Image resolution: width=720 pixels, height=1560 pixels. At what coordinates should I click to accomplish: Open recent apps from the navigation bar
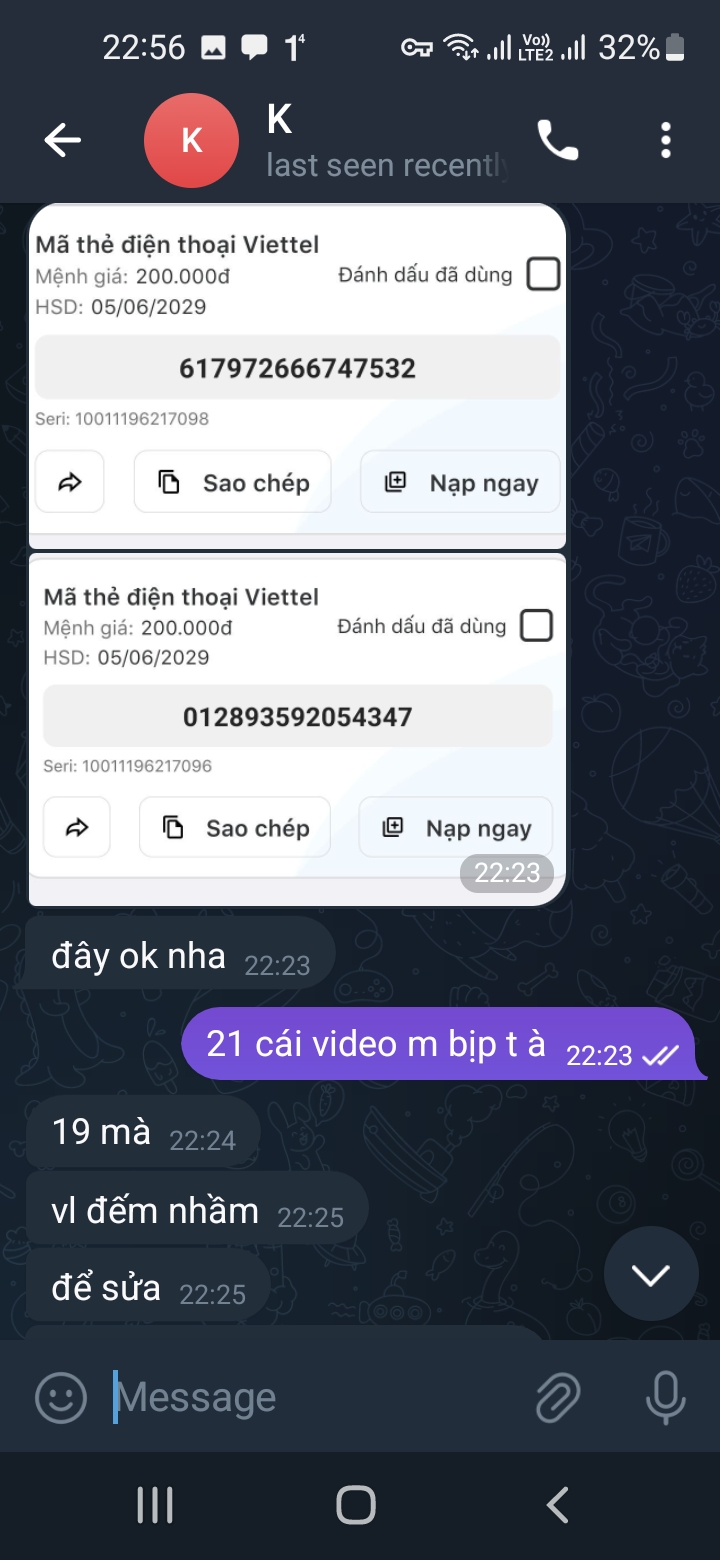[155, 1505]
